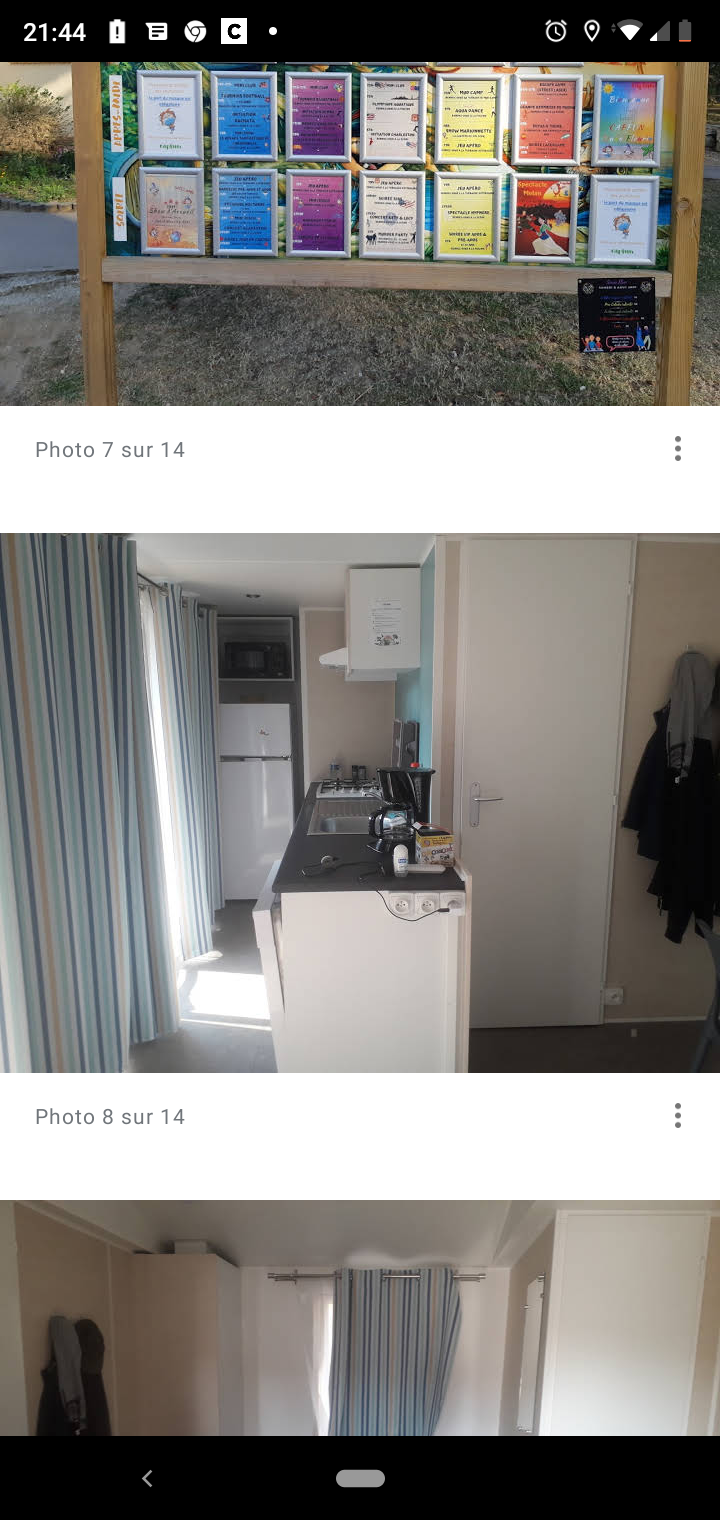Open the kitchen interior photo numbered 8

point(360,803)
